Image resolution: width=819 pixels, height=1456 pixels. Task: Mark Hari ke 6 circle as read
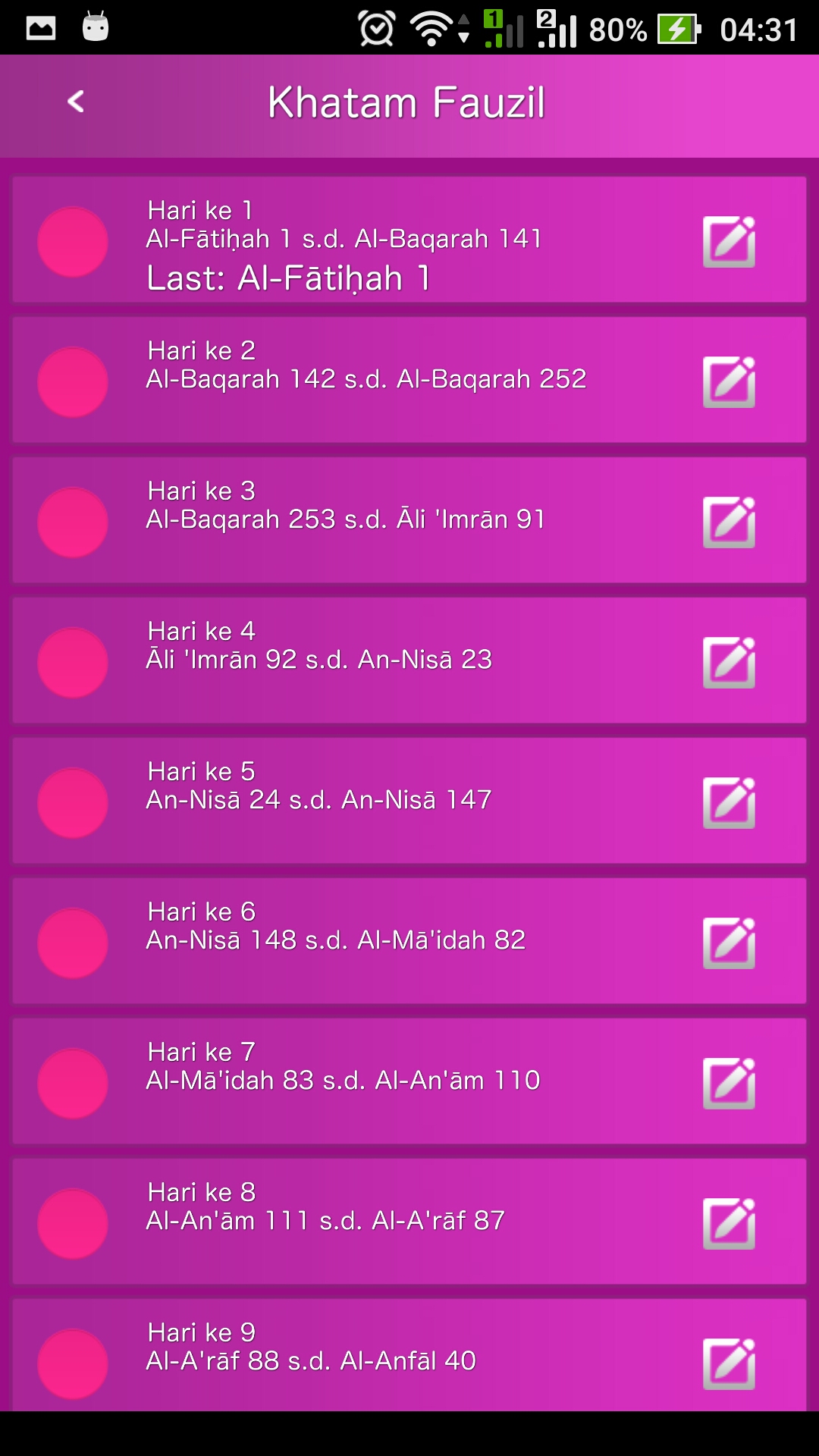pyautogui.click(x=73, y=943)
